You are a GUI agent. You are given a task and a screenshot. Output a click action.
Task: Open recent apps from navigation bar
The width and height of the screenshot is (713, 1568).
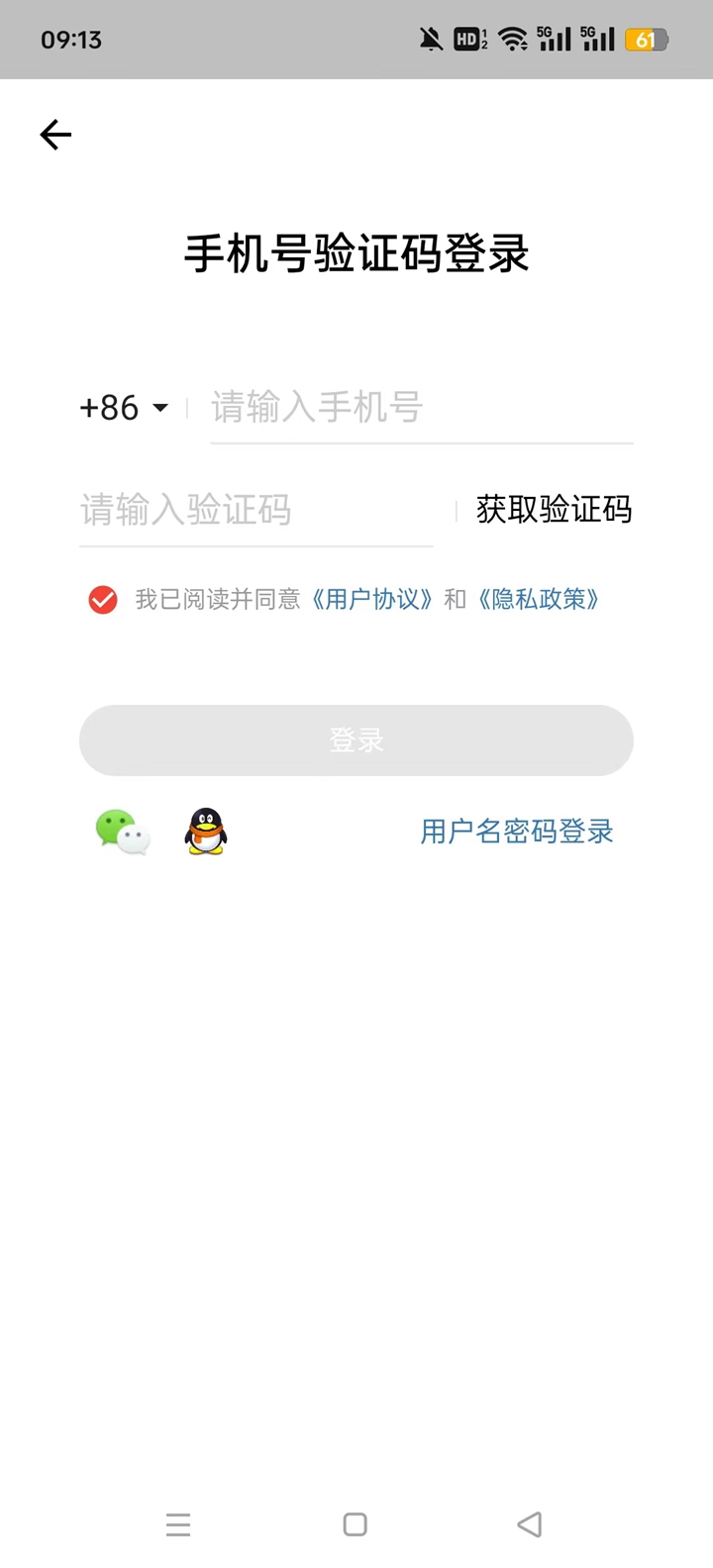[178, 1524]
